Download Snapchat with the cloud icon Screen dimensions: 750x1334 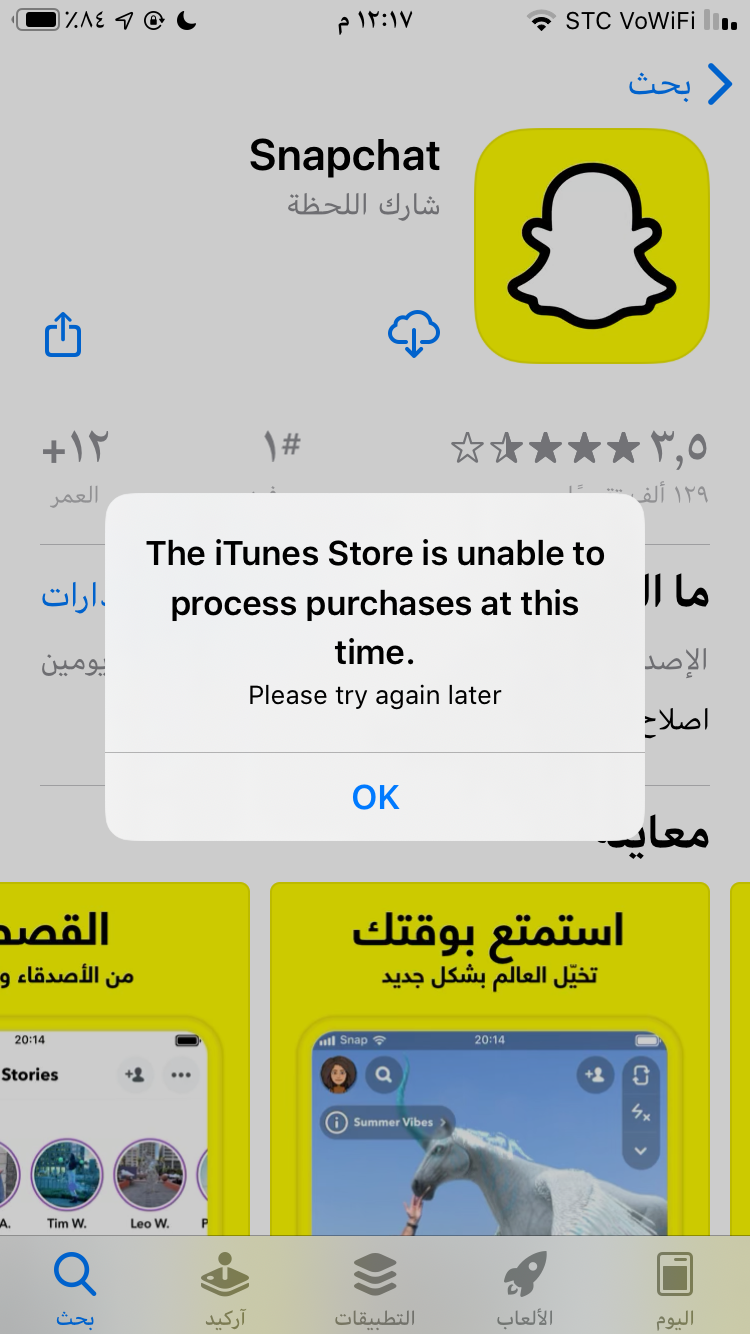pos(413,334)
